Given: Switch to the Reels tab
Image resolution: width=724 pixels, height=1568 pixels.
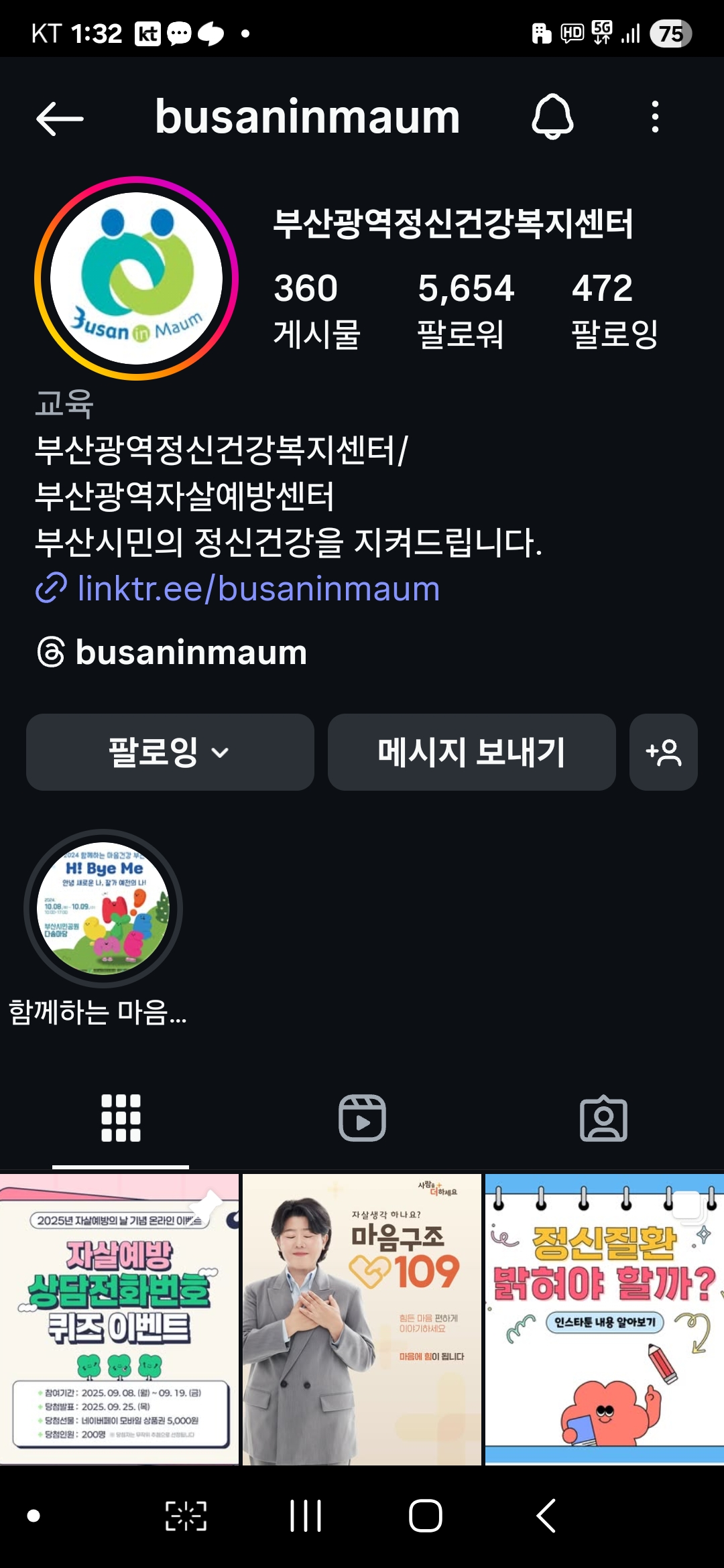Looking at the screenshot, I should tap(362, 1118).
